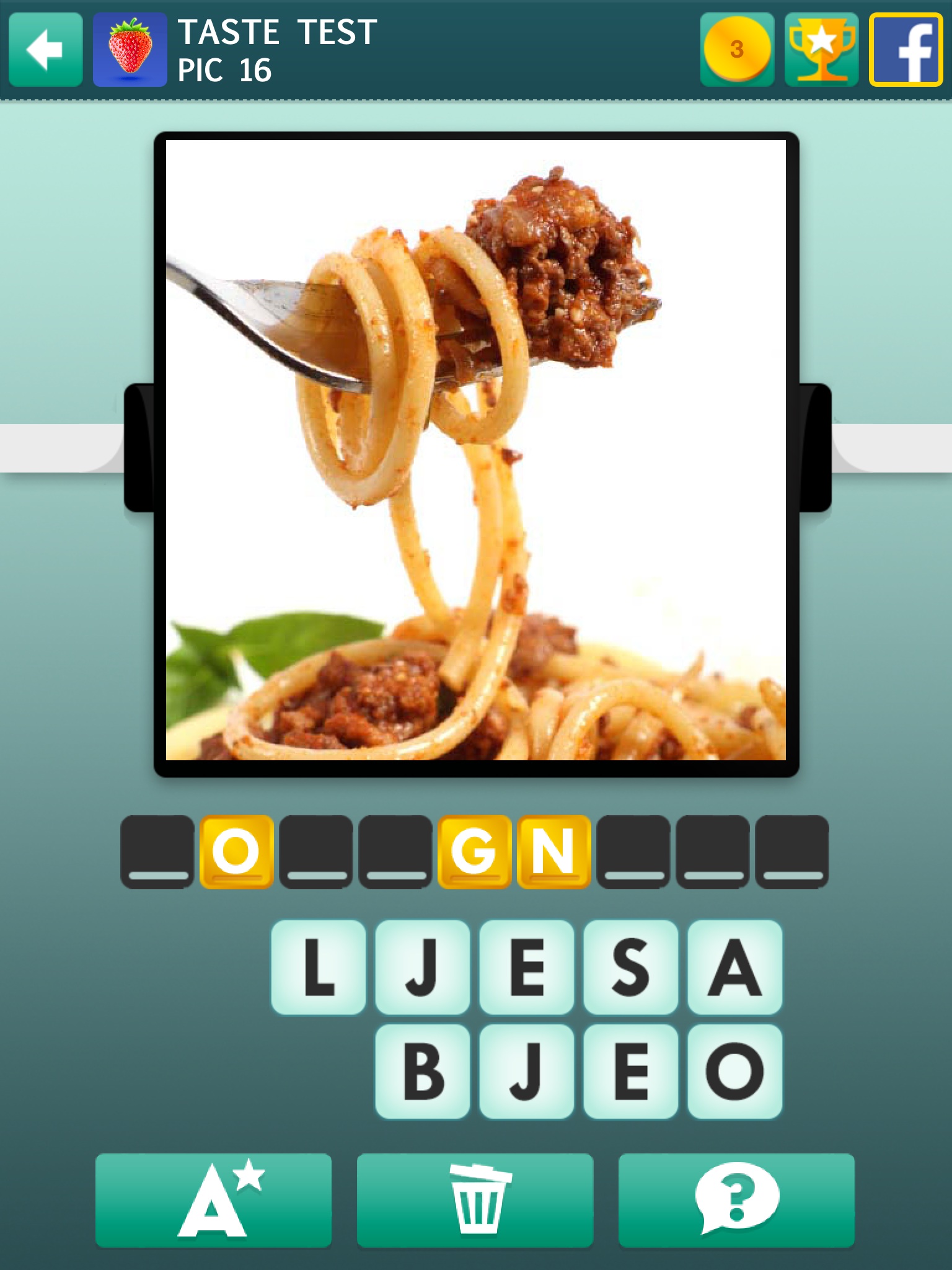
Task: Use the trash hint to remove letters
Action: click(x=475, y=1200)
